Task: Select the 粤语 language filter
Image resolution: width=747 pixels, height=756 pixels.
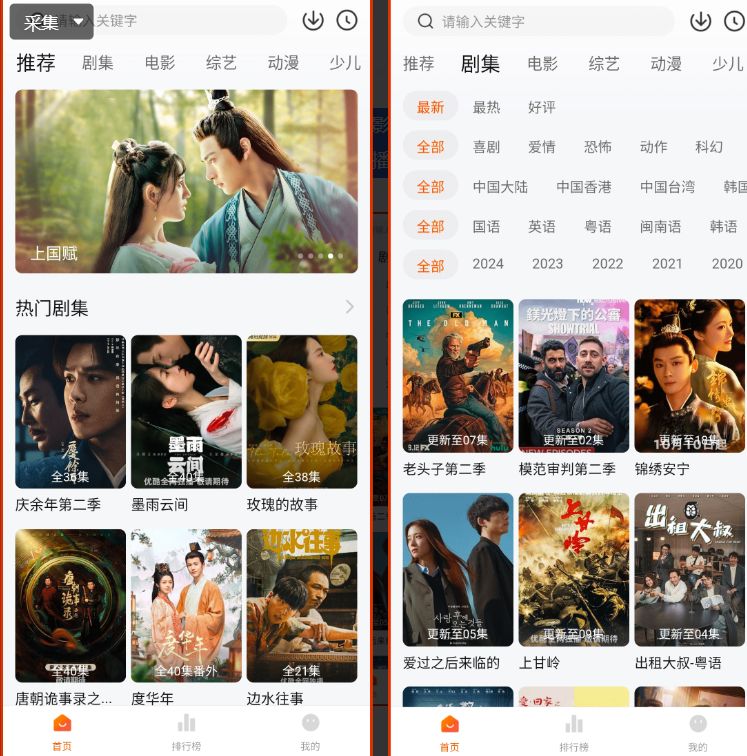Action: [598, 227]
